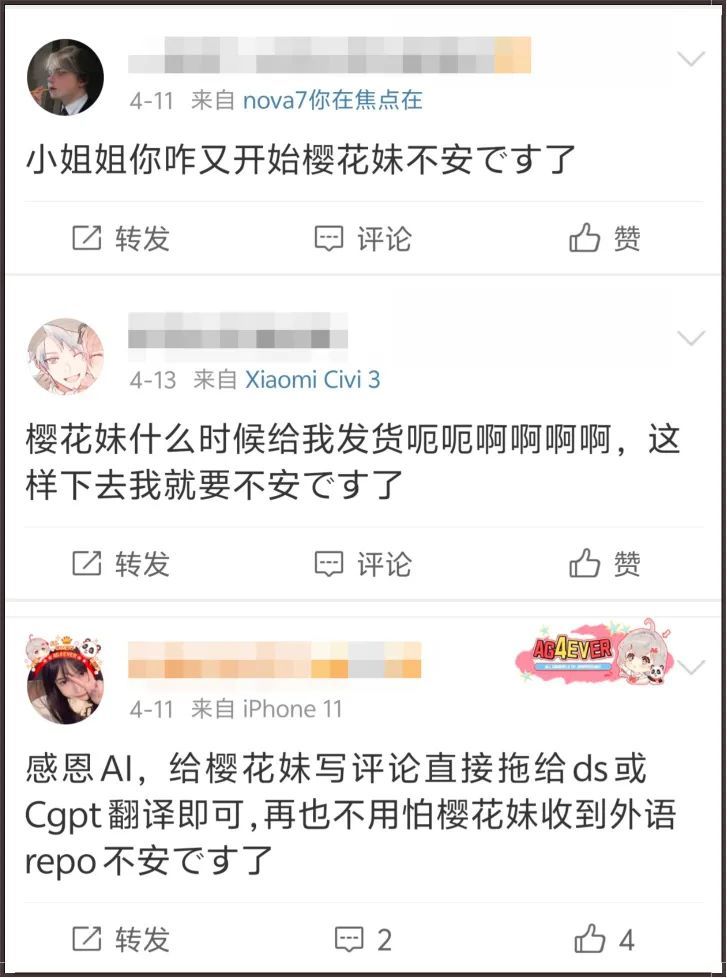Open the avatar of the nova7 poster

[64, 79]
